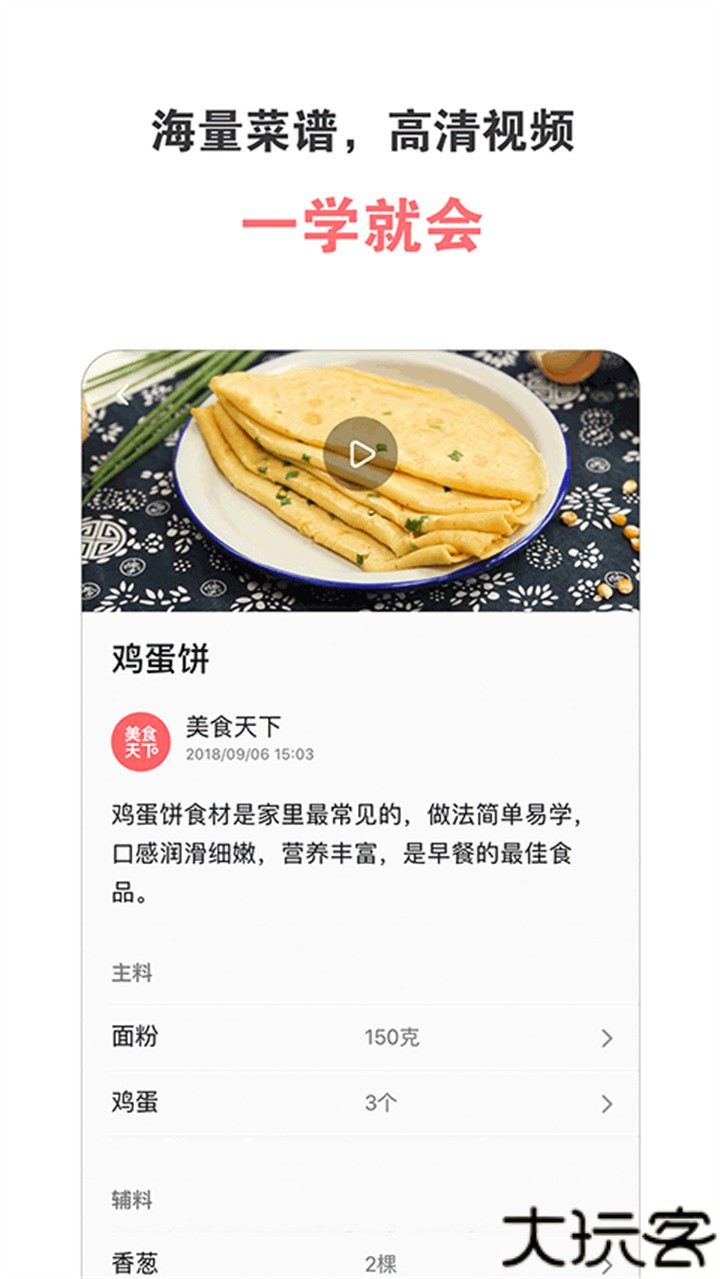This screenshot has height=1279, width=720.
Task: Expand the 鸡蛋 ingredient details
Action: pyautogui.click(x=606, y=1101)
